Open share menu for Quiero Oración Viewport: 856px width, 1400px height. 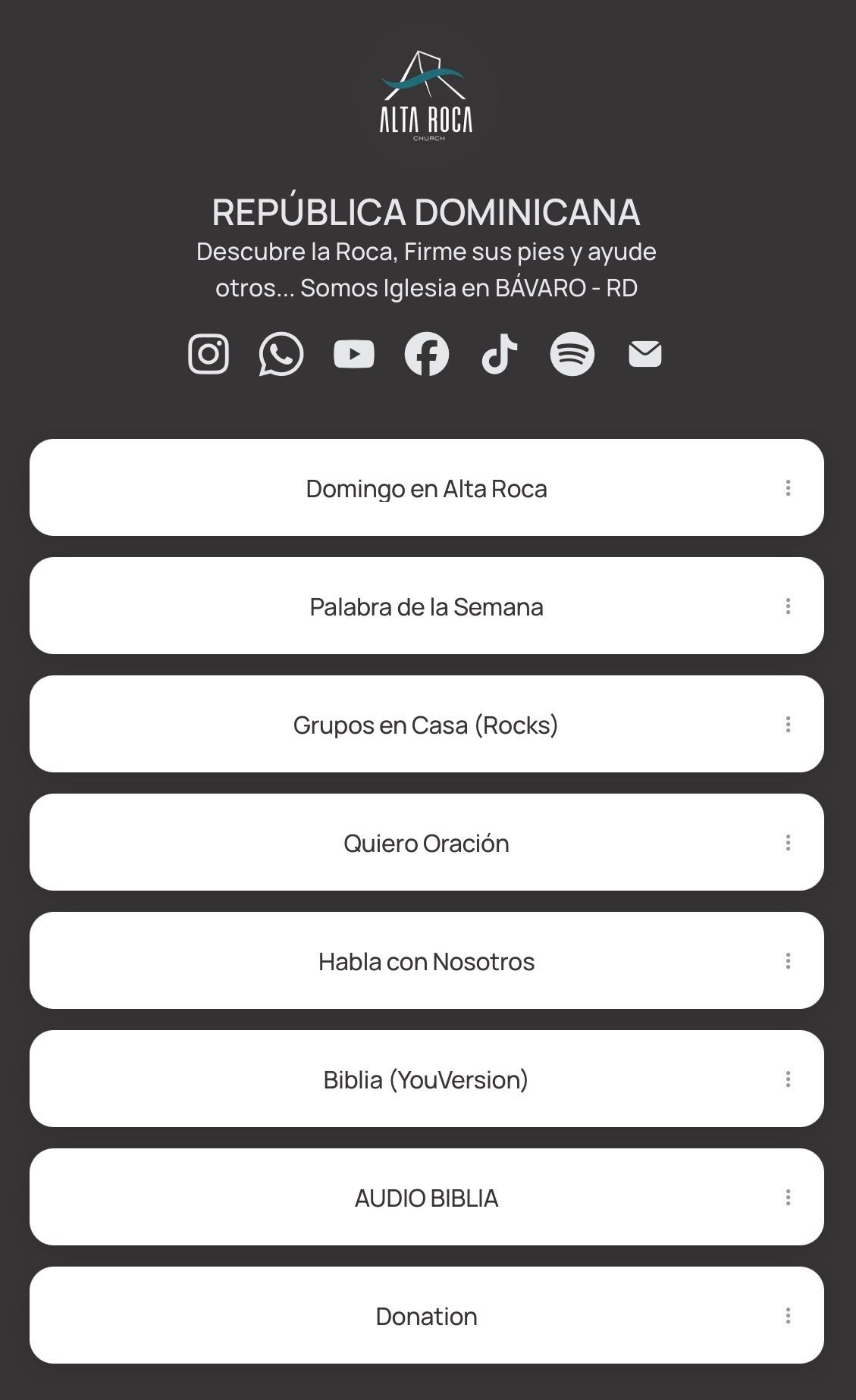789,842
